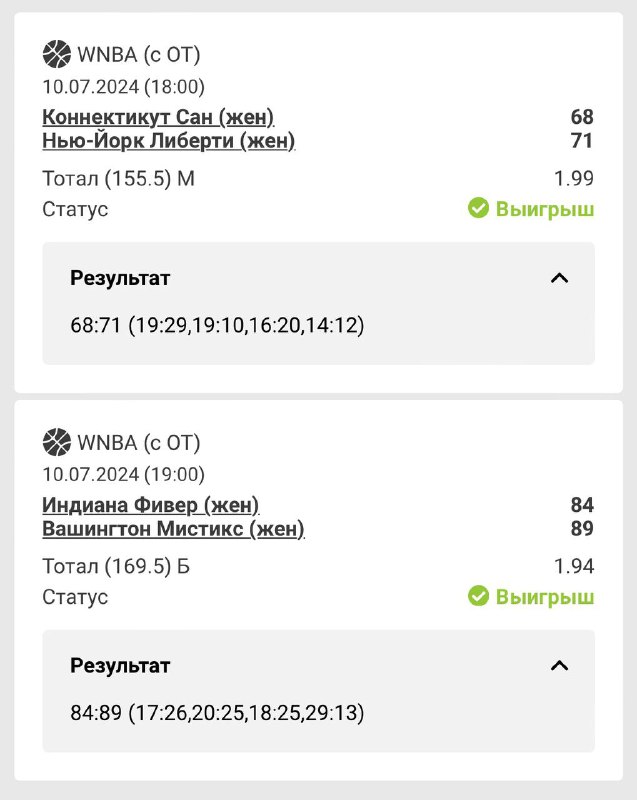This screenshot has height=800, width=637.
Task: Open Вашингтон Мистикс (жен) team link
Action: (173, 529)
